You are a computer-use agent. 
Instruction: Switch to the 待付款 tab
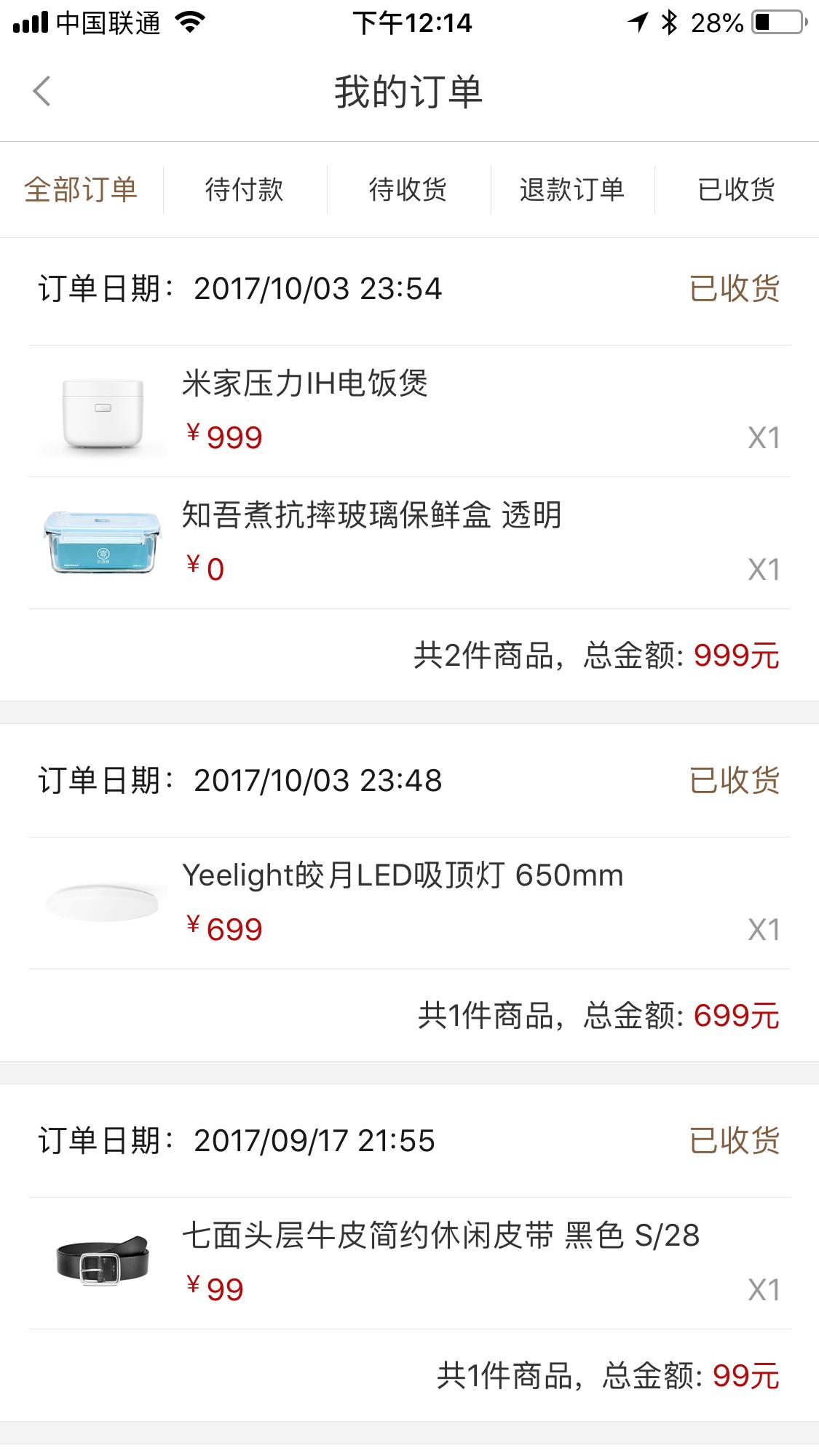[246, 189]
